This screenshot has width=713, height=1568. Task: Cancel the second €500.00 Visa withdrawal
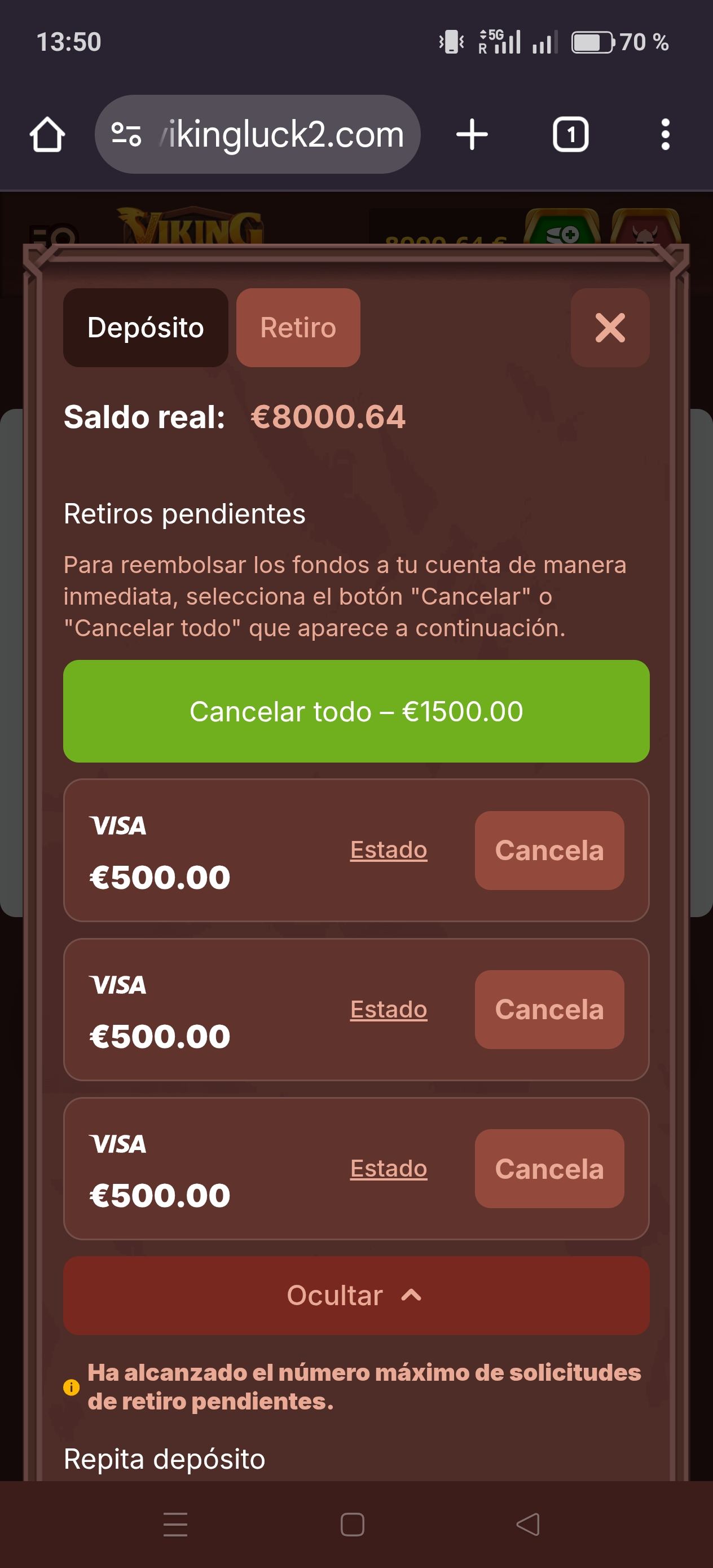(x=549, y=1009)
